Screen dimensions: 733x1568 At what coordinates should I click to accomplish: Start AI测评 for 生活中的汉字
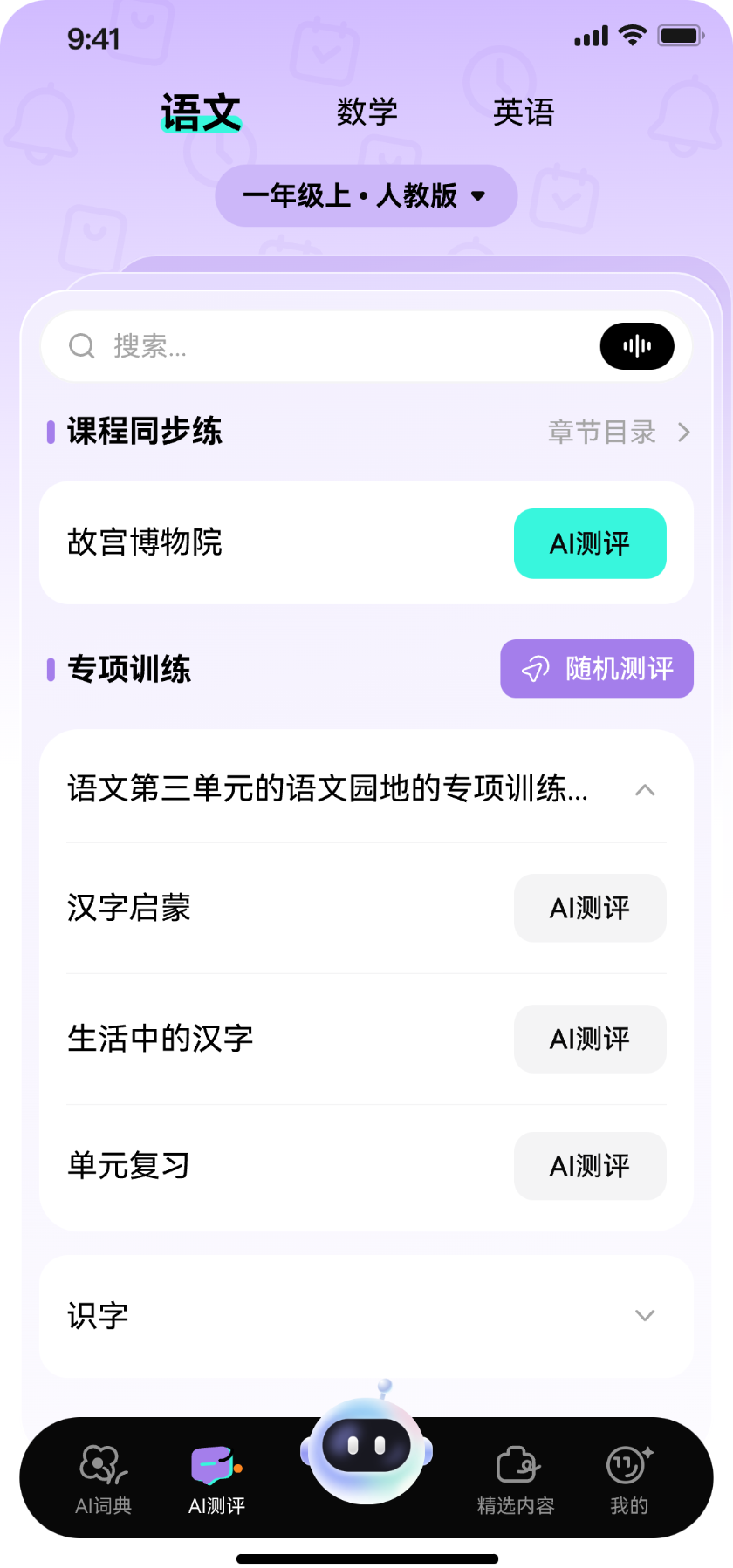tap(590, 1039)
